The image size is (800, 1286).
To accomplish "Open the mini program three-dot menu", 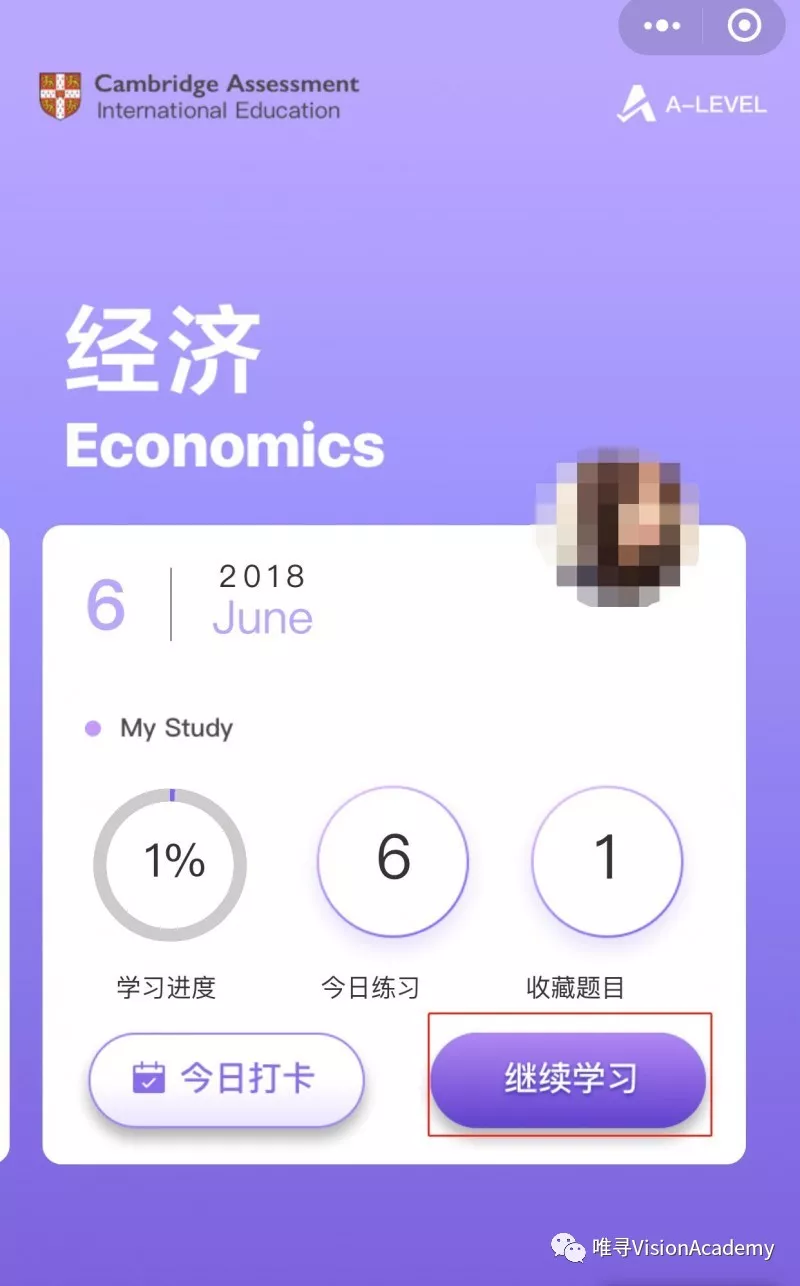I will pyautogui.click(x=662, y=26).
